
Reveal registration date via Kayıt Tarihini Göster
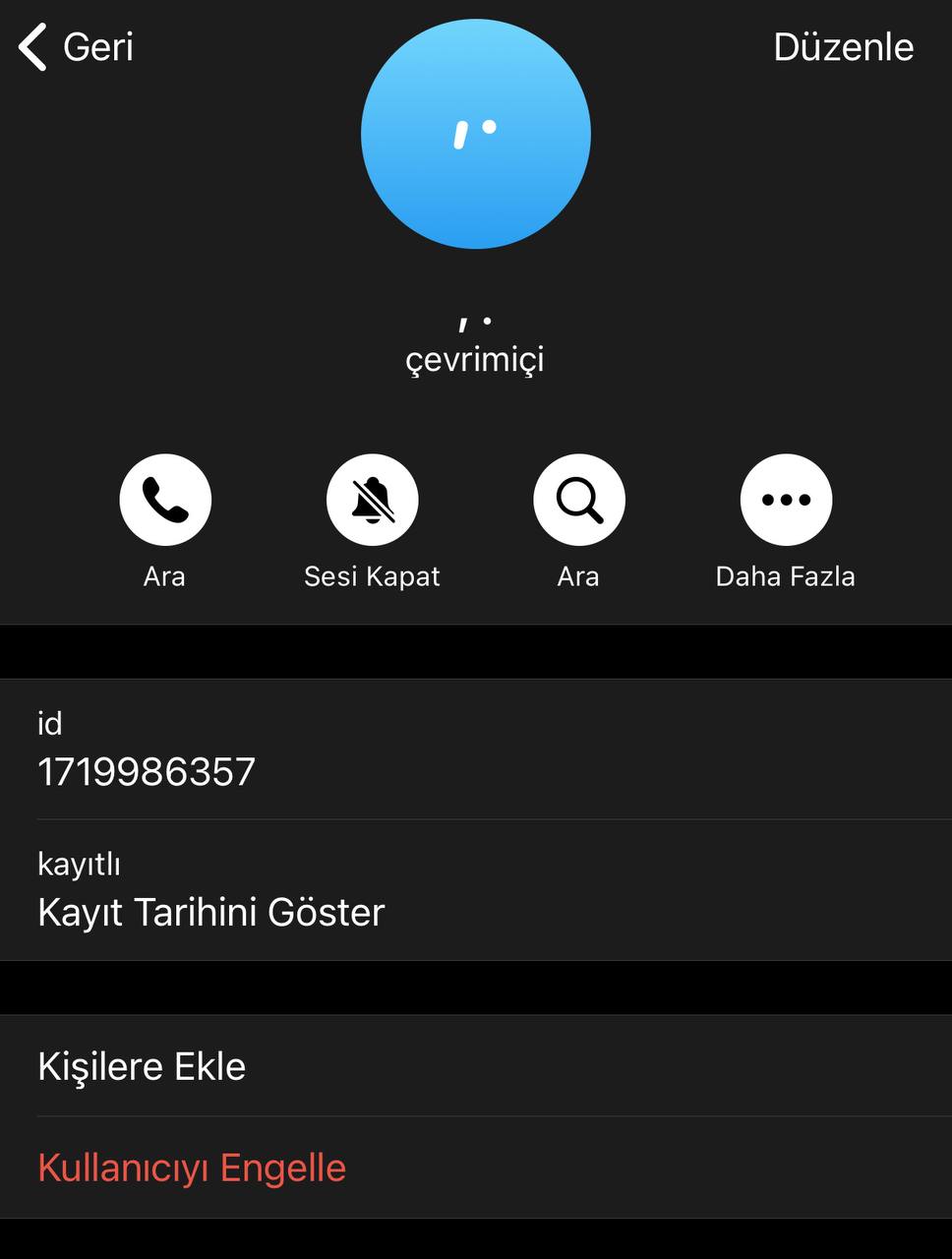(x=211, y=912)
